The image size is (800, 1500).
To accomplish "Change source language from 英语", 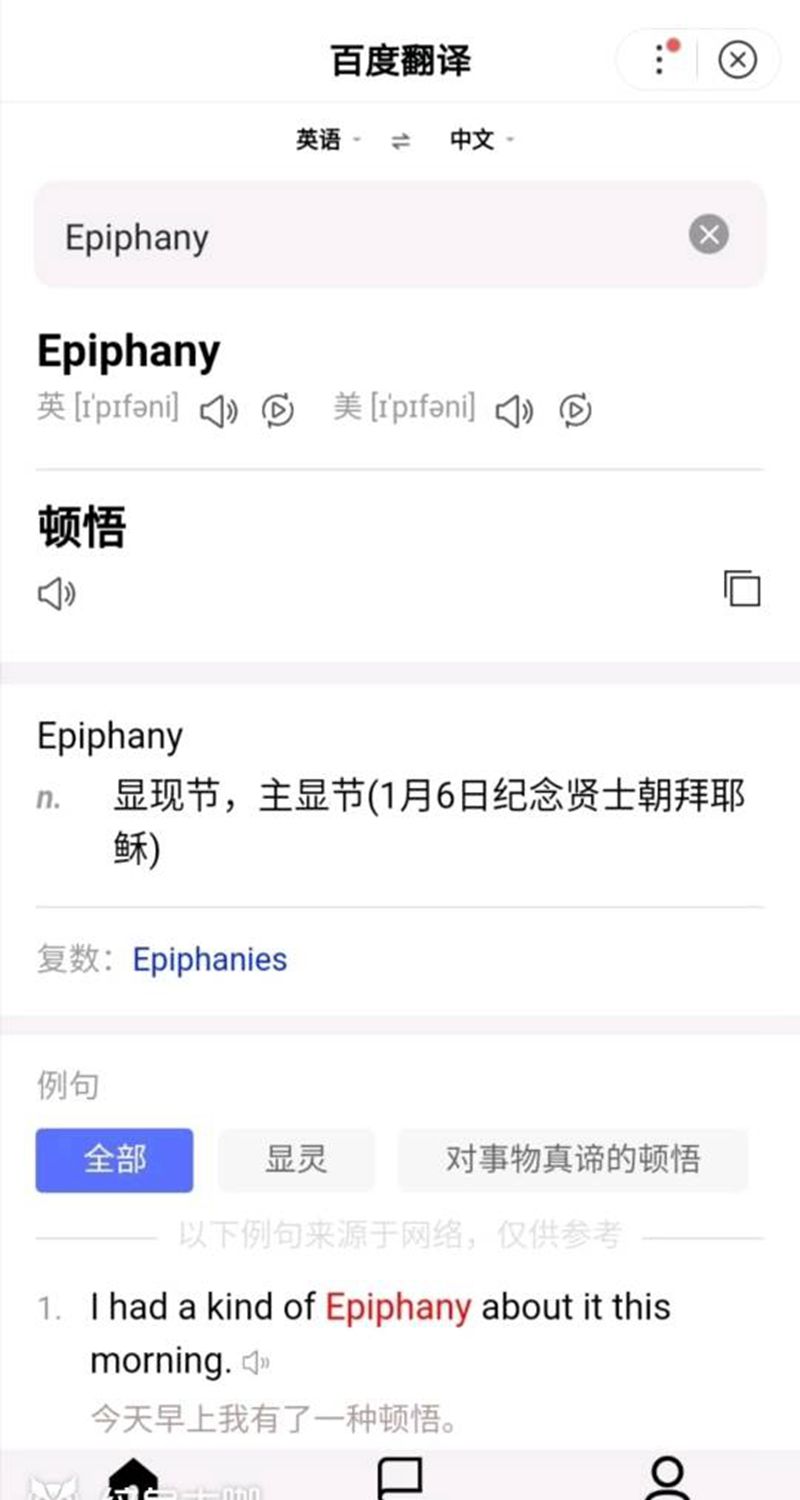I will point(326,140).
